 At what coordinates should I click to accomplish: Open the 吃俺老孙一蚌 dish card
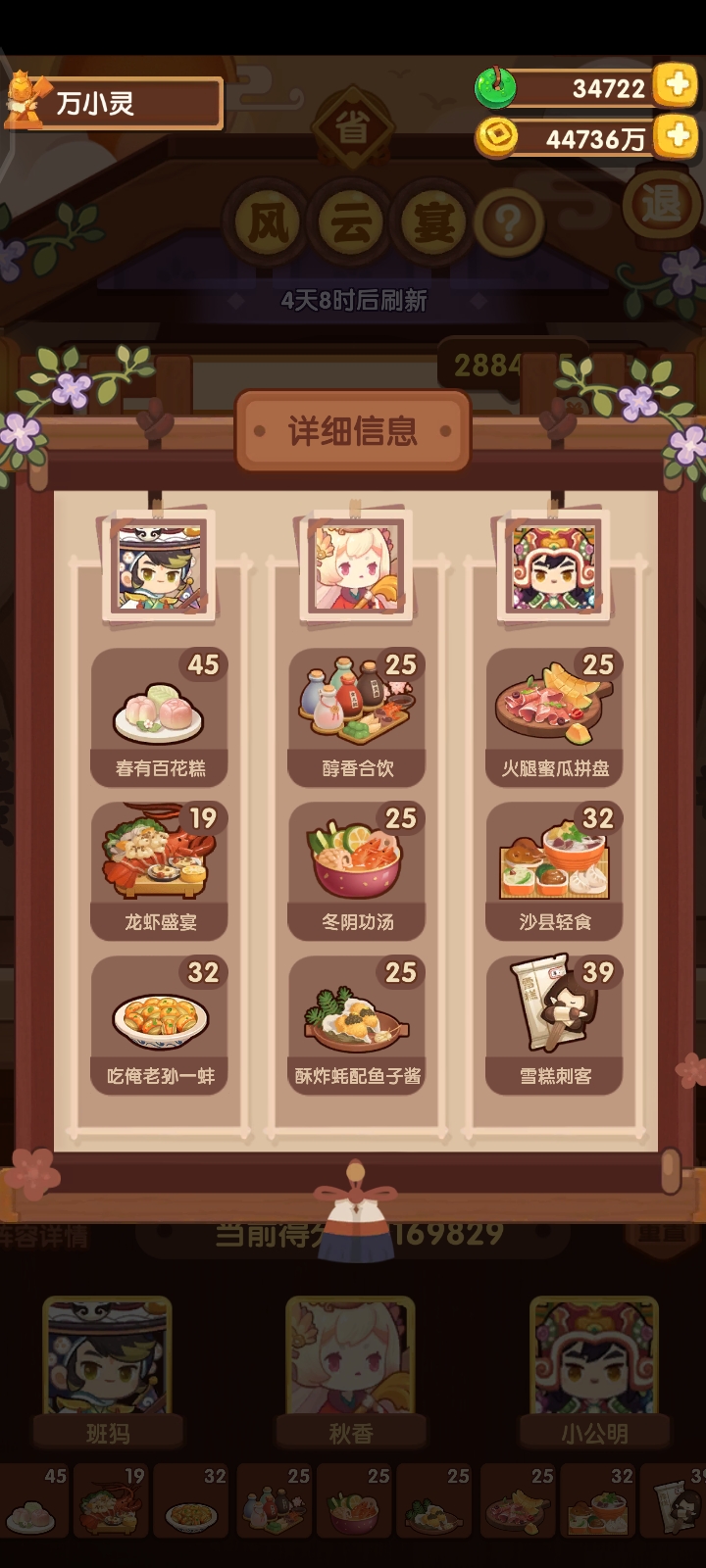click(160, 1024)
